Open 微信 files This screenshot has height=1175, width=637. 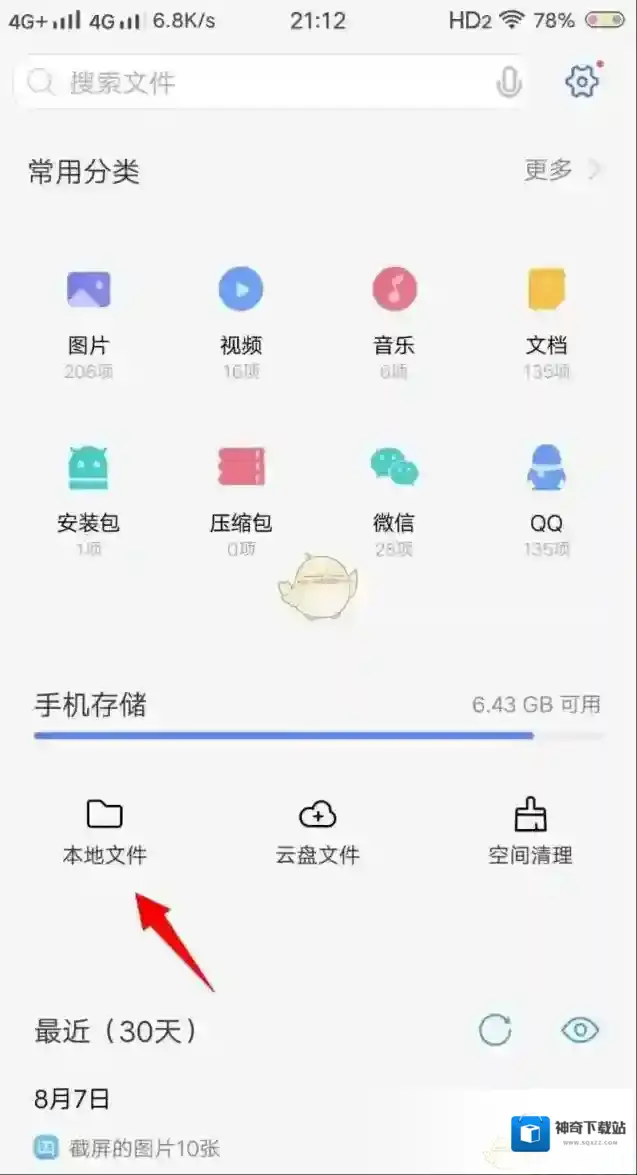(x=394, y=492)
